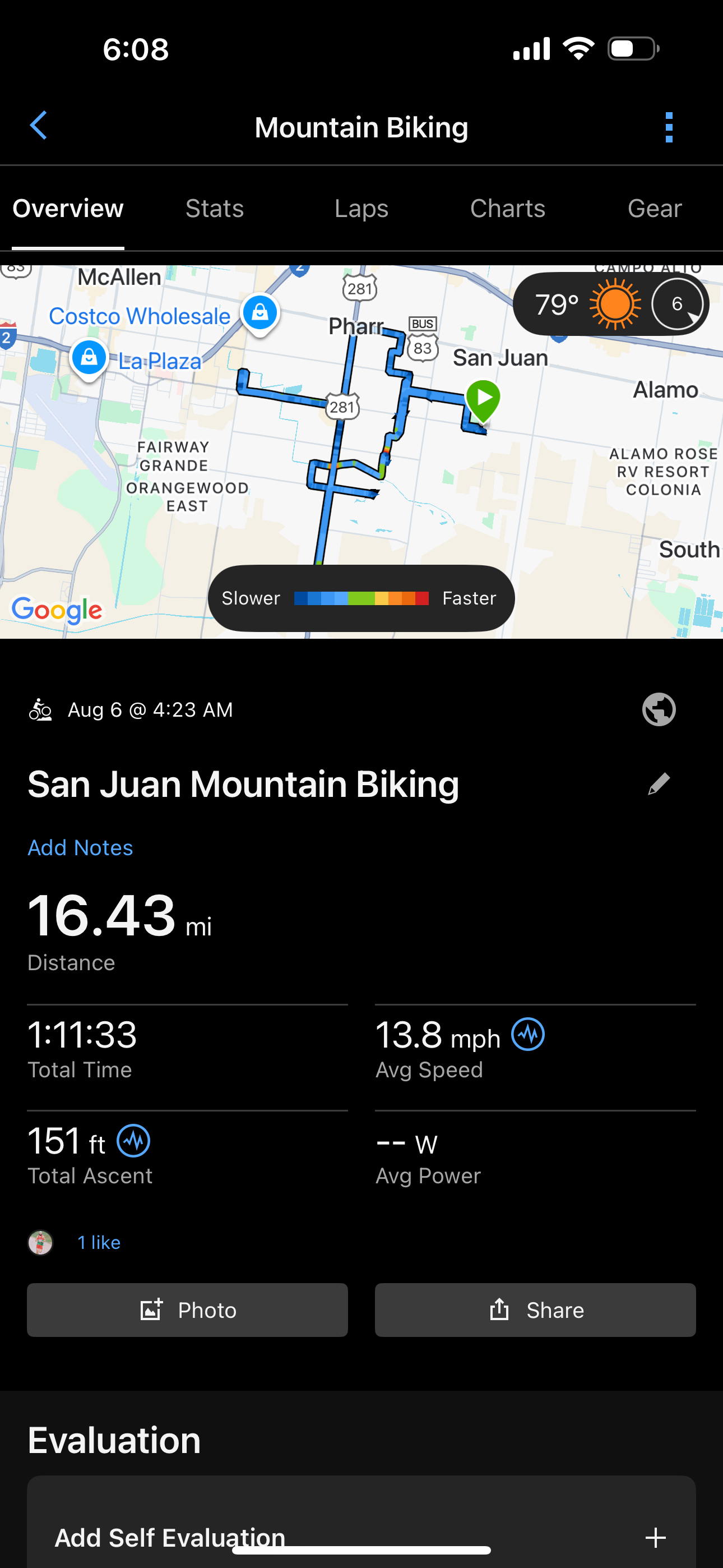This screenshot has width=723, height=1568.
Task: Open the Charts tab
Action: coord(508,209)
